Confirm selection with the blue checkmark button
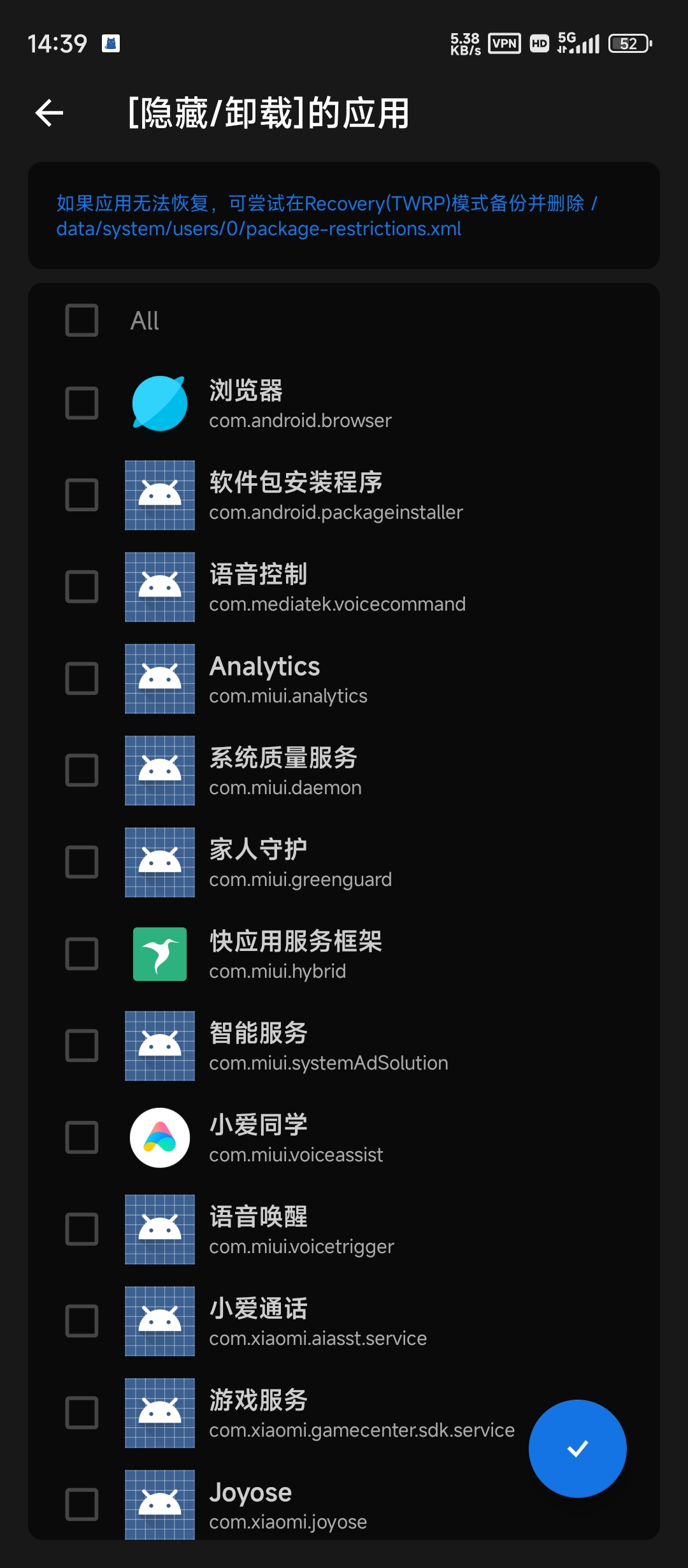 pos(577,1449)
